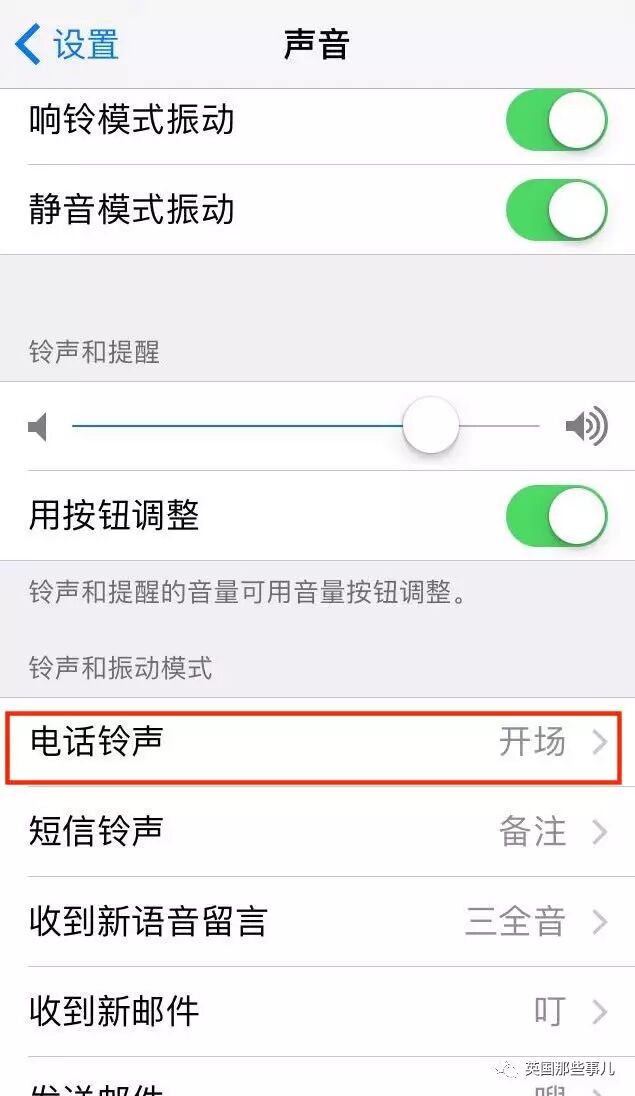Toggle 响铃模式振动 switch
Image resolution: width=635 pixels, height=1096 pixels.
click(x=557, y=120)
